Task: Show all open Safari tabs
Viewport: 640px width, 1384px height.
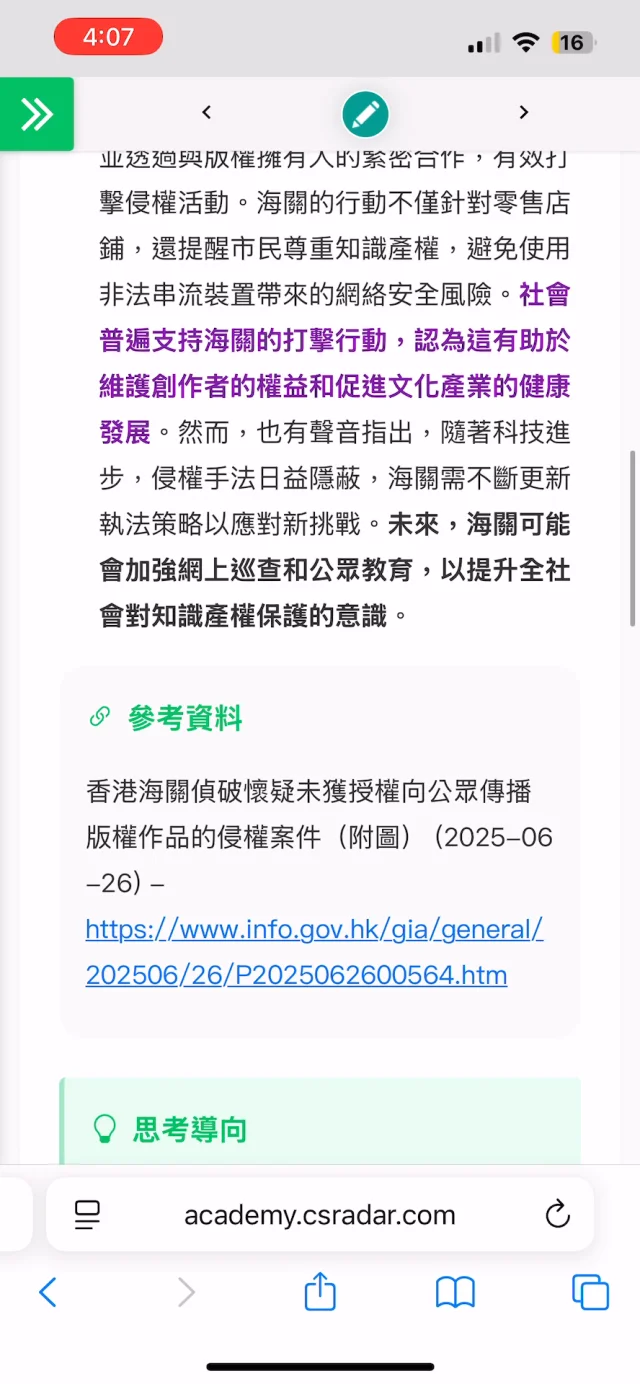Action: pos(590,1293)
